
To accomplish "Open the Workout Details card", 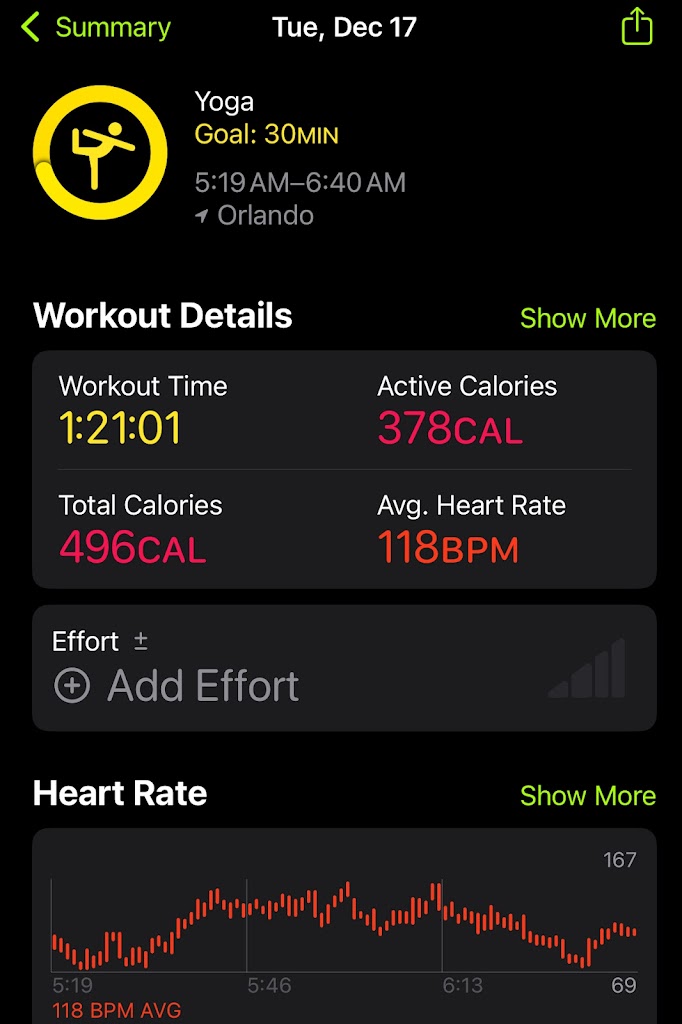I will pos(344,469).
